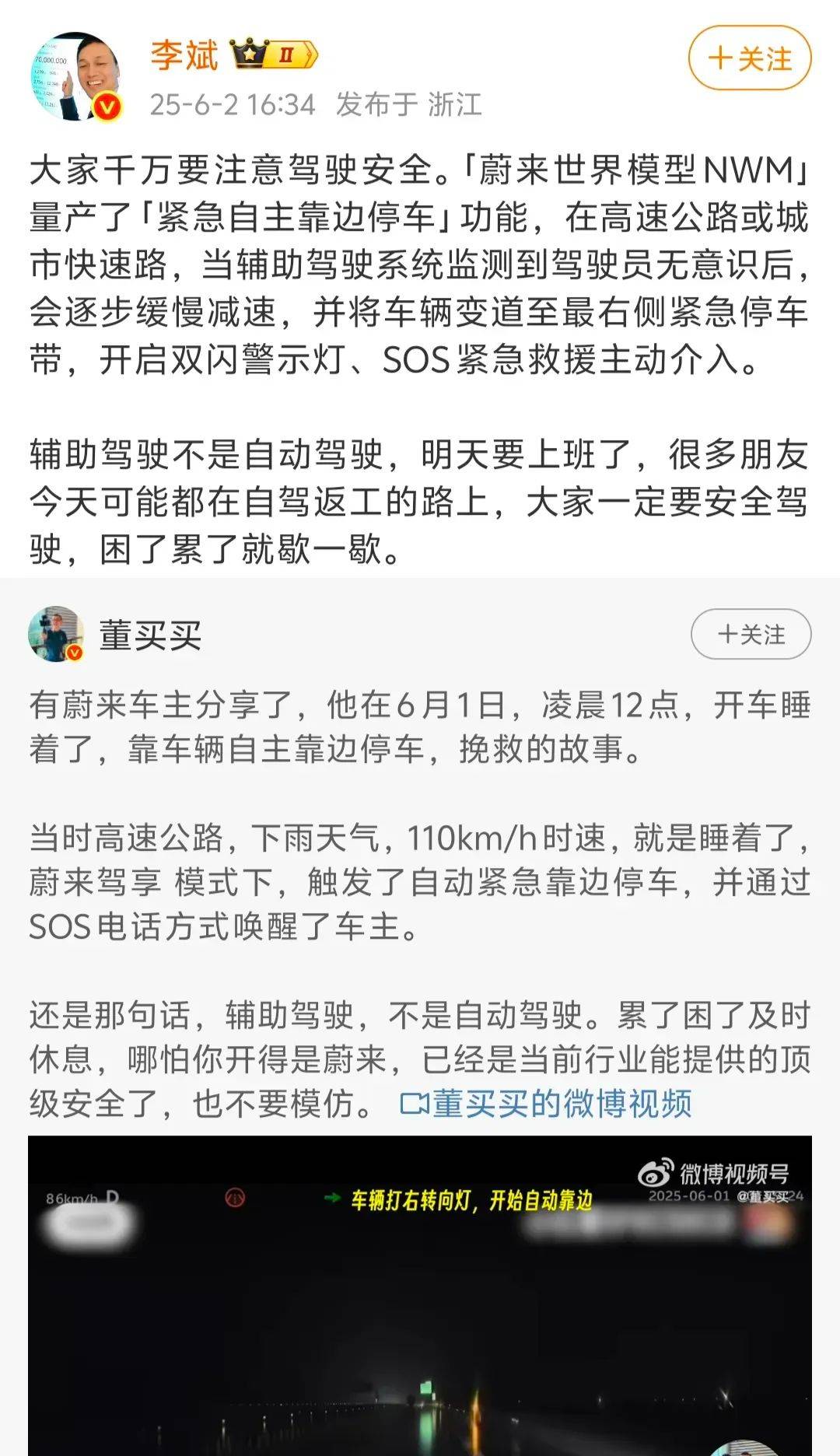Open 李斌's username profile link
840x1456 pixels.
click(184, 56)
